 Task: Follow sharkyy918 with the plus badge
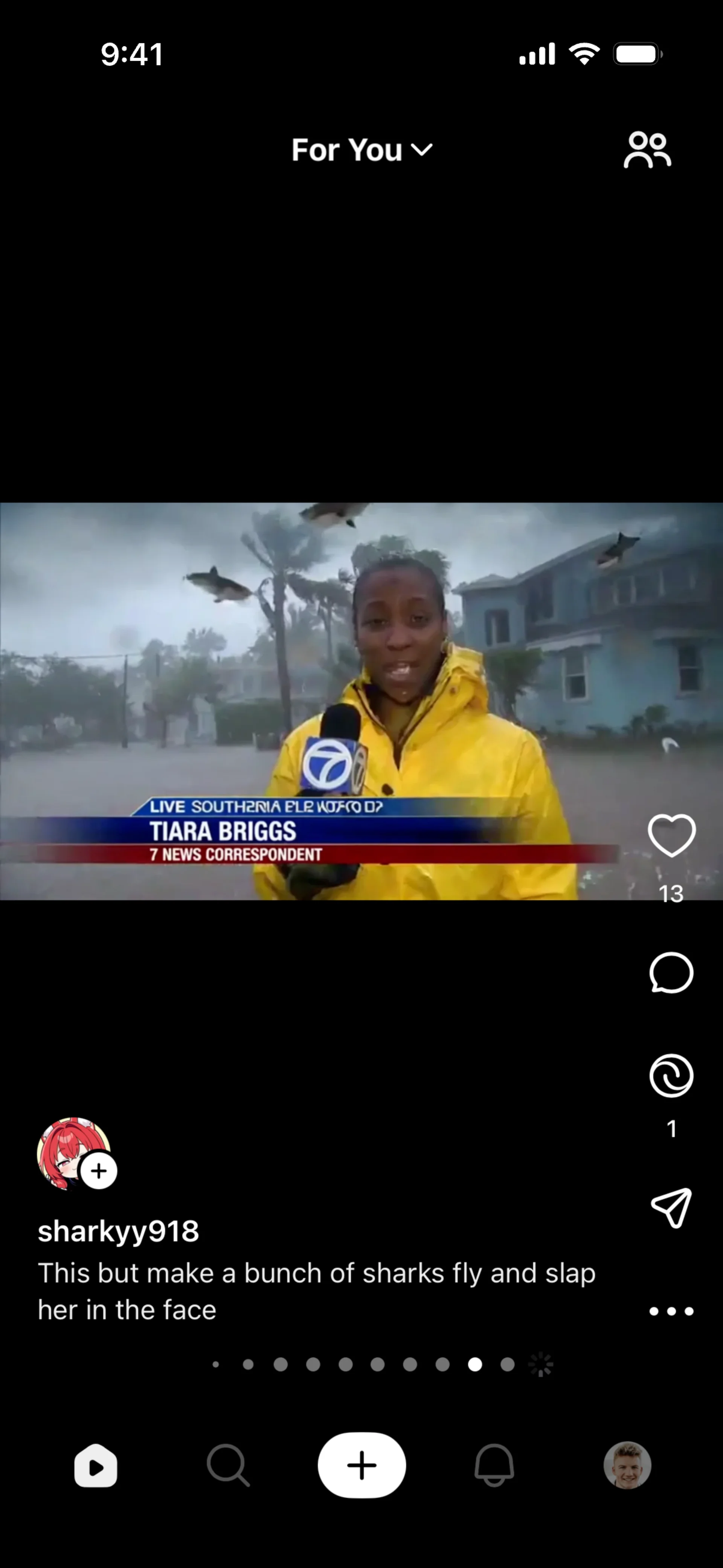pos(99,1171)
